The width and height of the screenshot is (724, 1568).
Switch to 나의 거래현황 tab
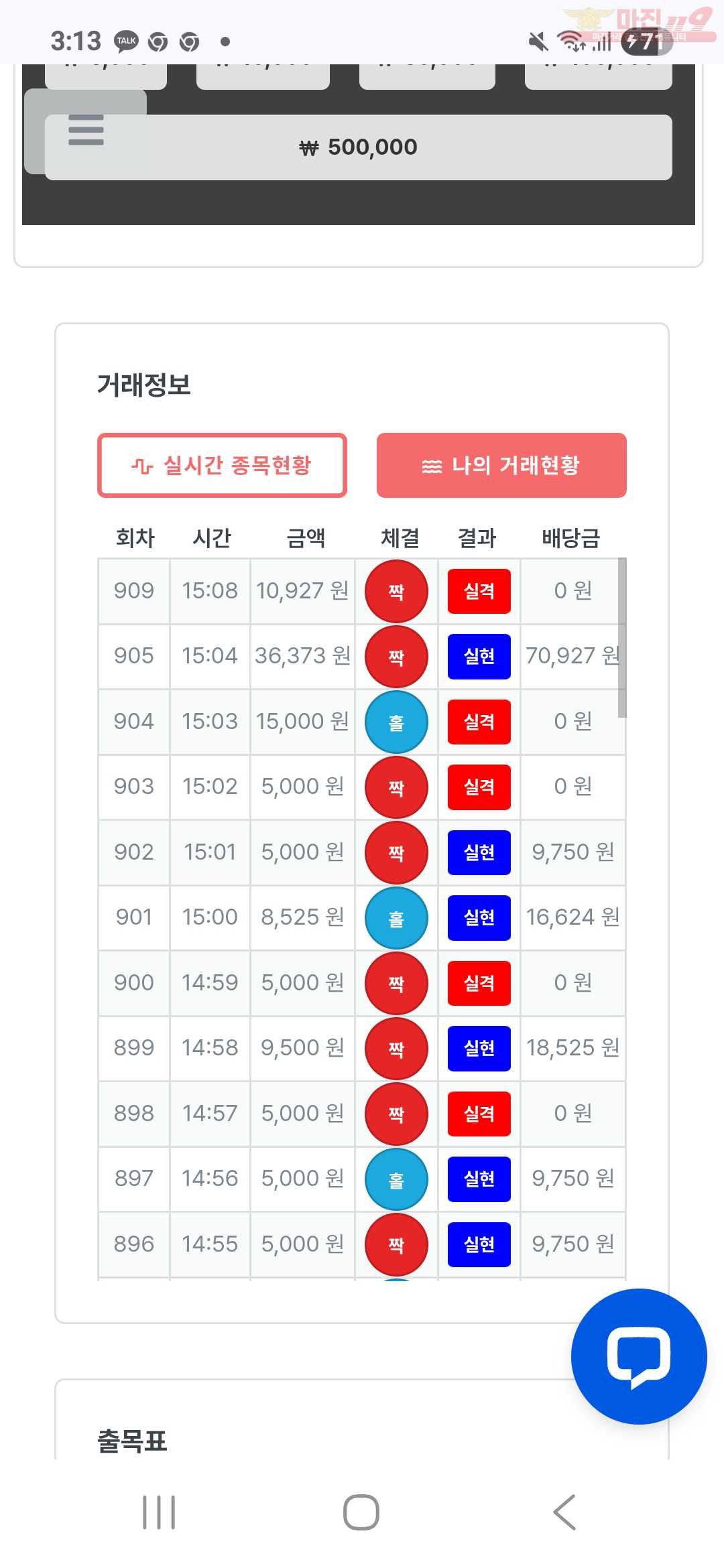501,465
